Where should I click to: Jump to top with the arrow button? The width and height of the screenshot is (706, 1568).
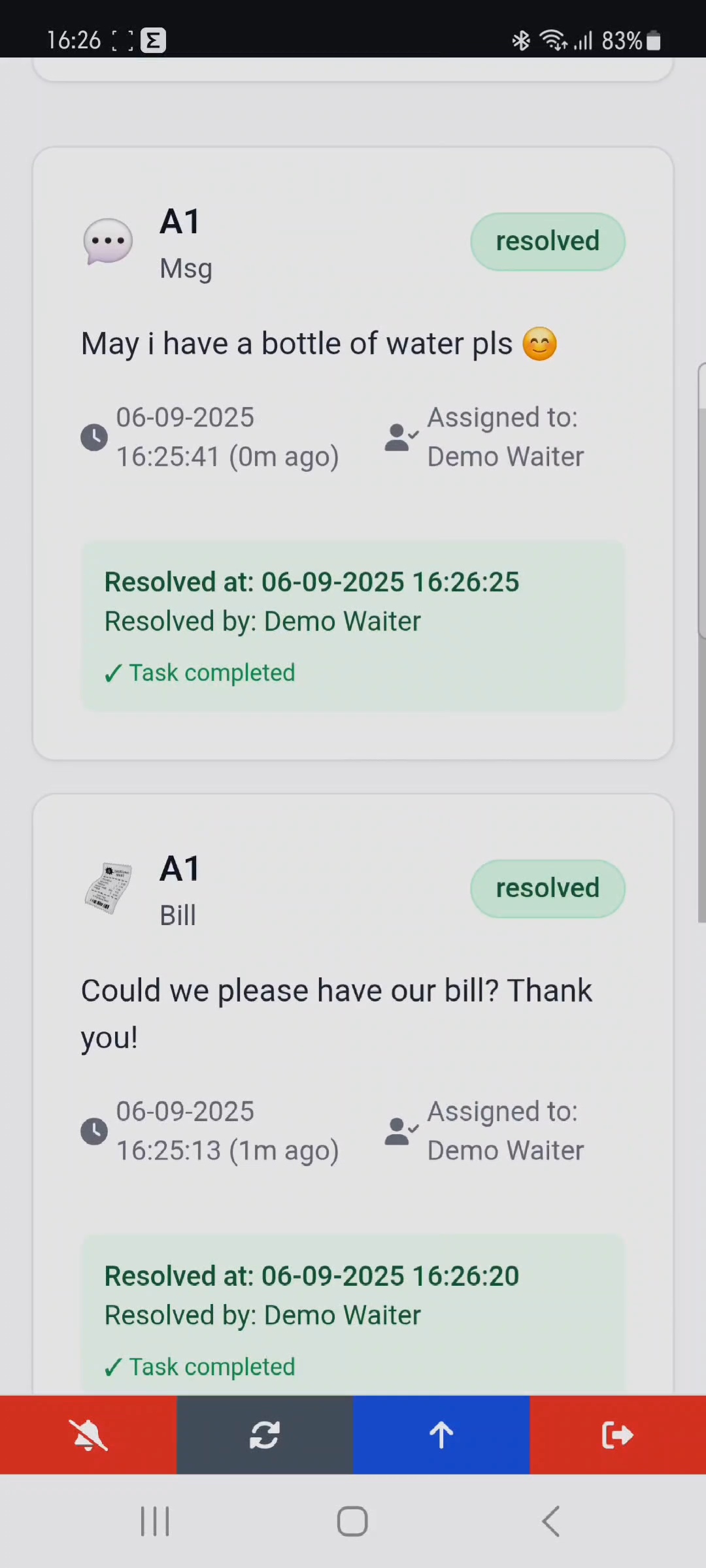pos(441,1435)
